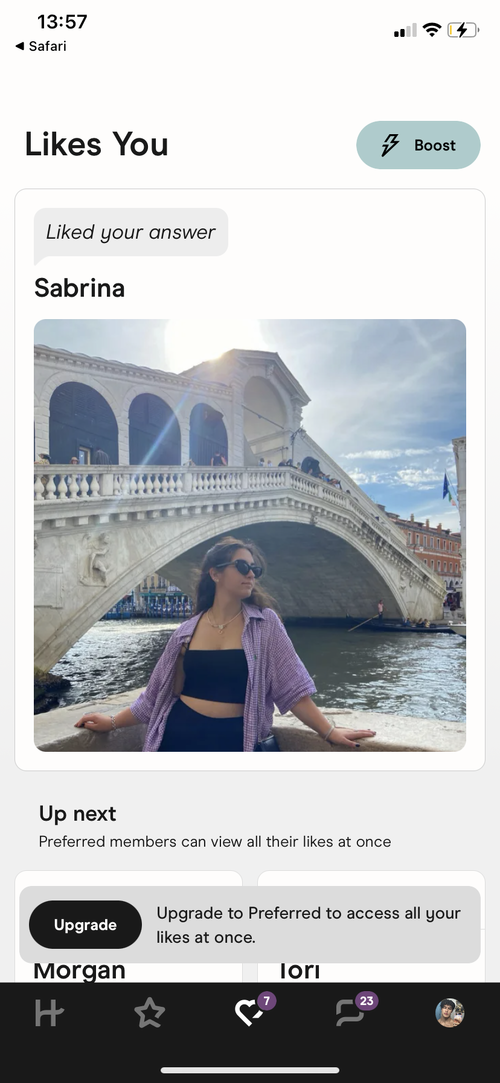Tap the Boost button
The height and width of the screenshot is (1083, 500).
[x=418, y=145]
